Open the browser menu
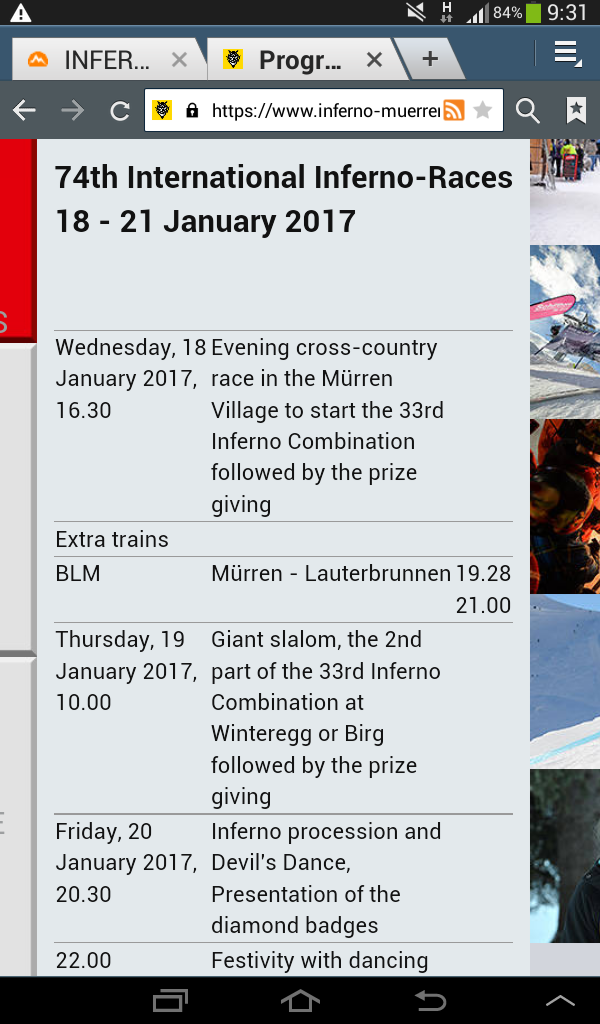 click(567, 54)
